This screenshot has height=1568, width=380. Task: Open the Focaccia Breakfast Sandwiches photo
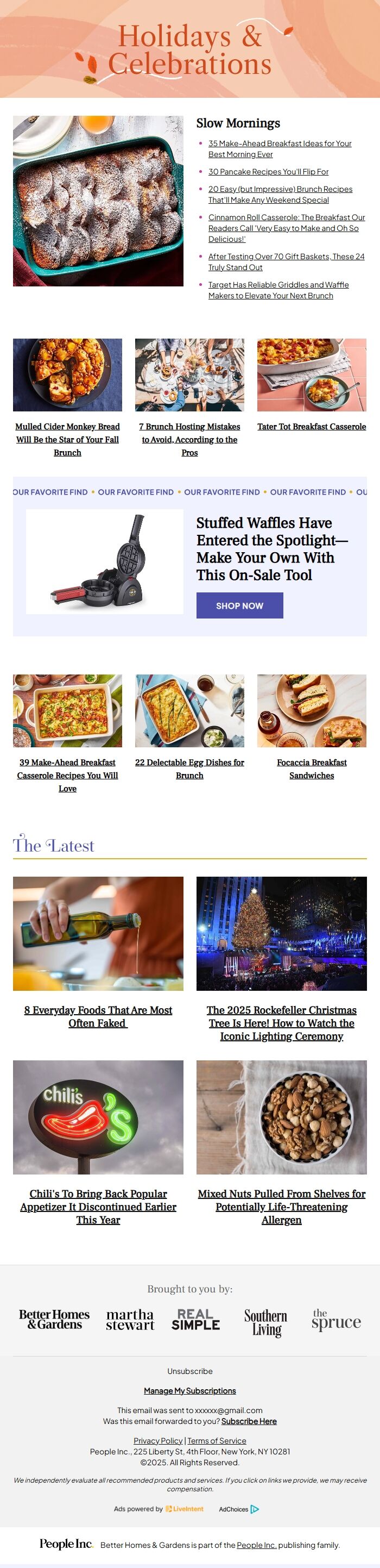click(311, 710)
